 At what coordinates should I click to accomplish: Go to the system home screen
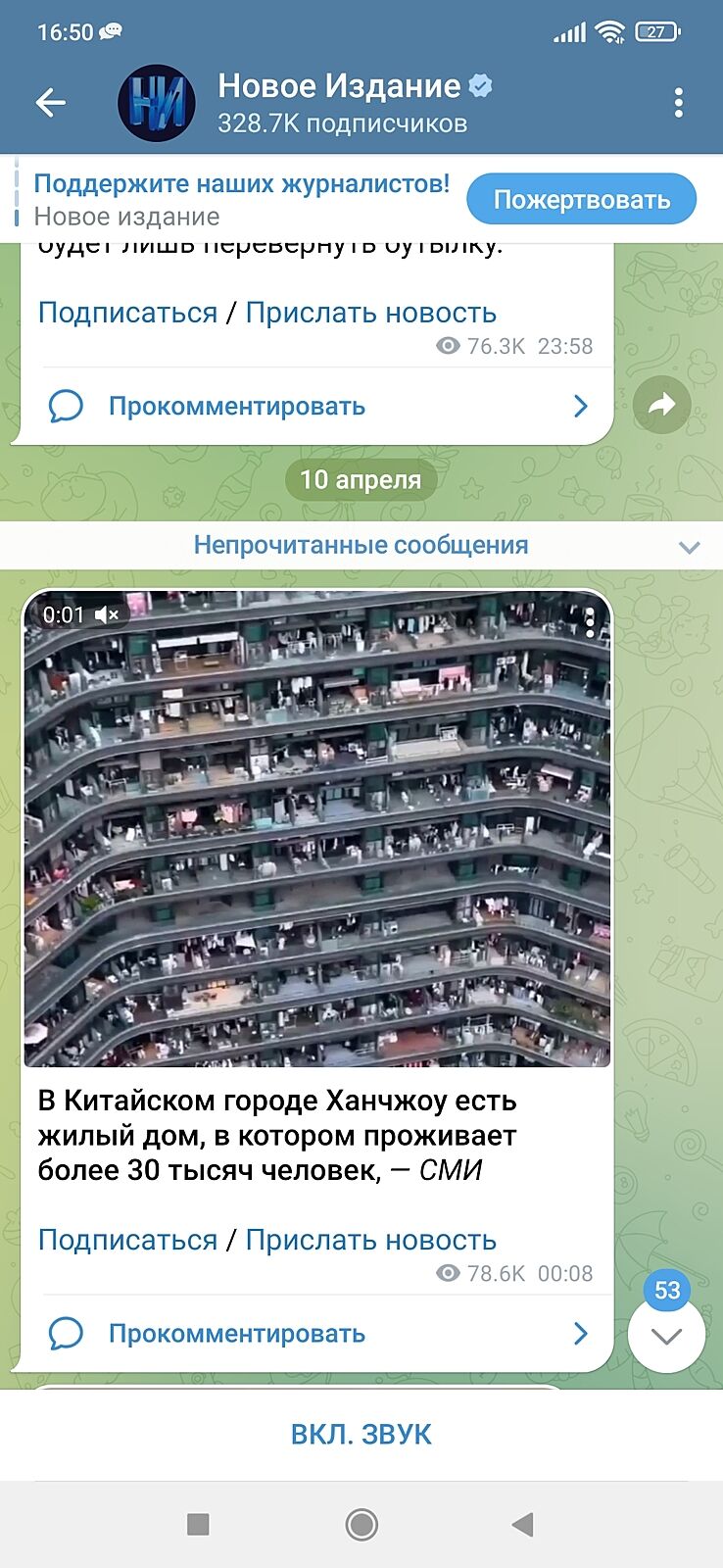[x=361, y=1524]
